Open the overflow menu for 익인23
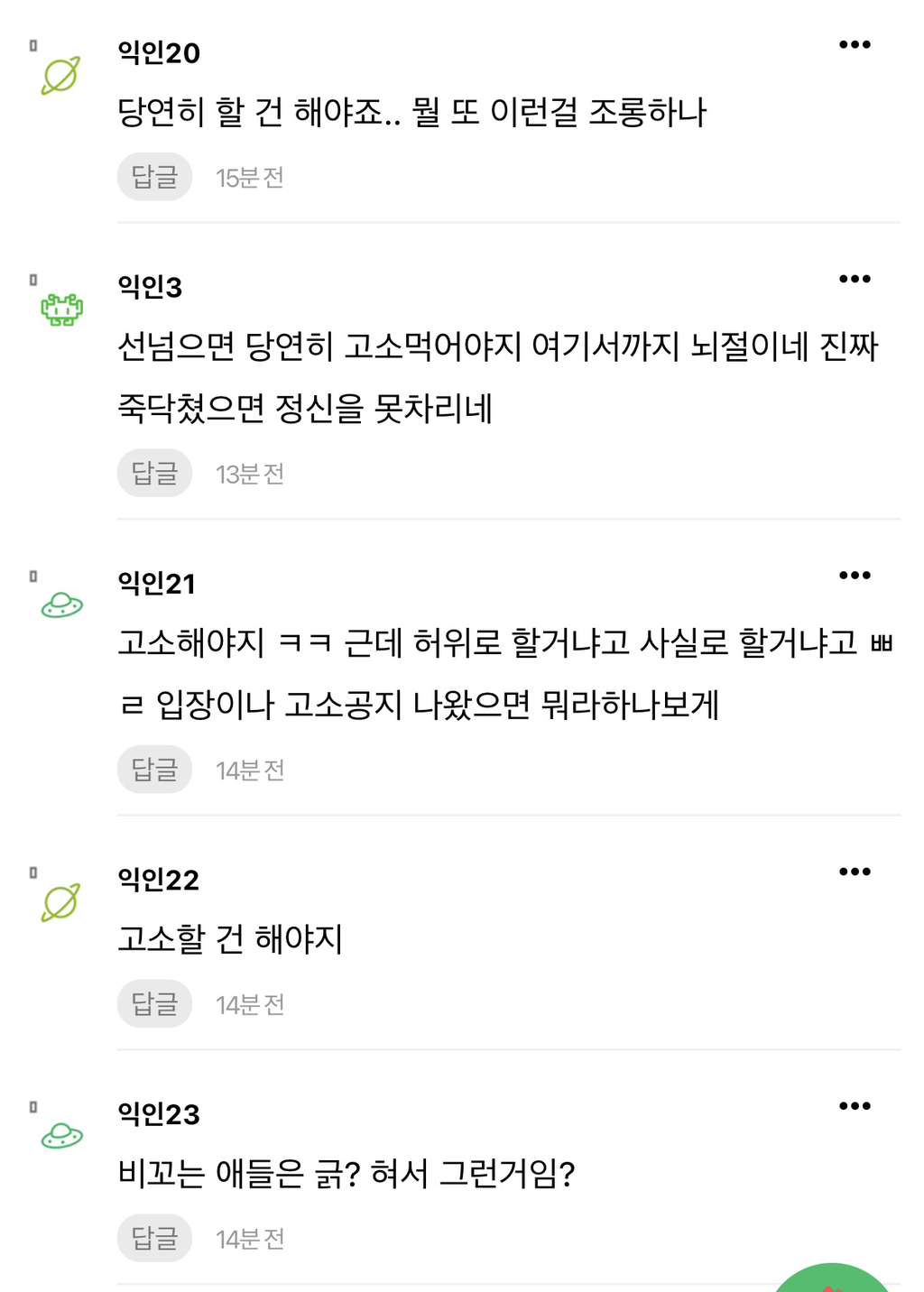The height and width of the screenshot is (1292, 924). [x=855, y=1106]
